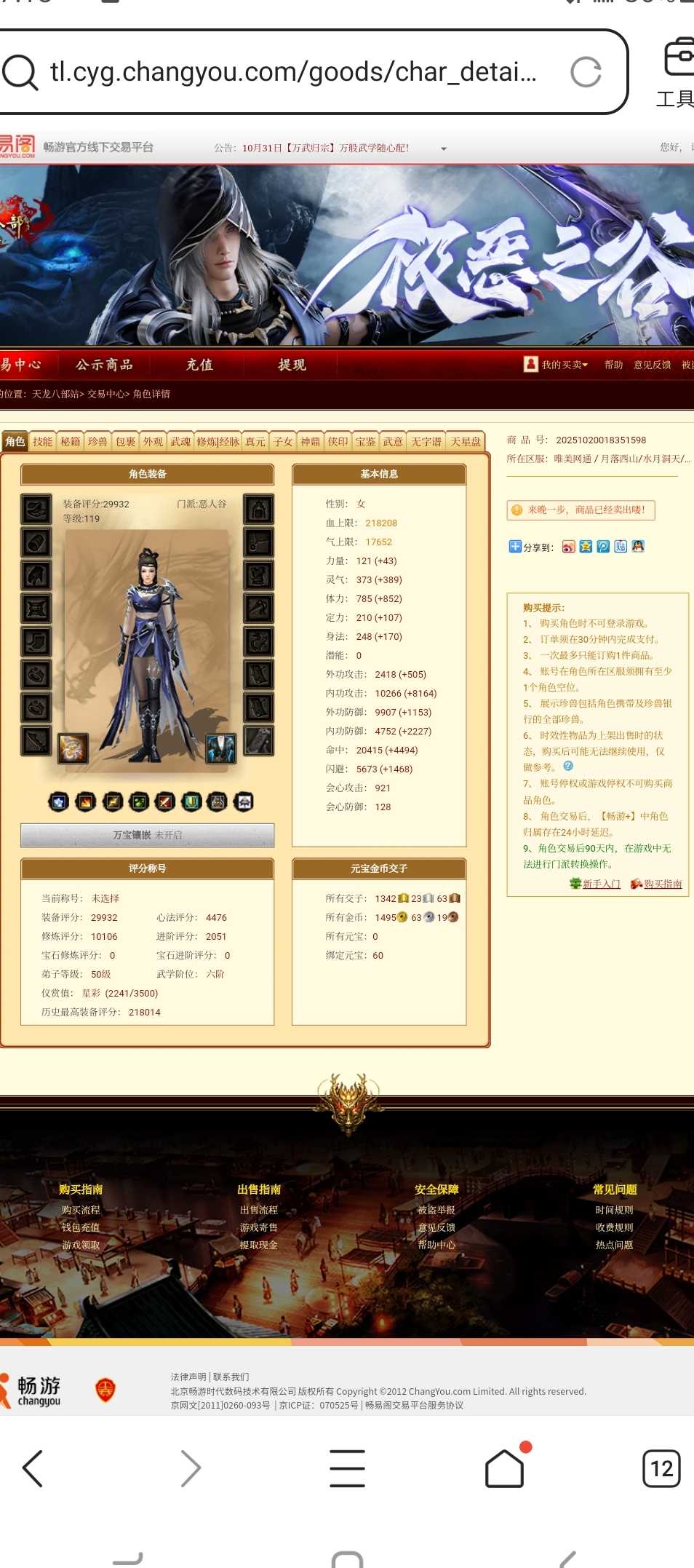Tap the URL address bar
Viewport: 694px width, 1568px height.
(291, 72)
